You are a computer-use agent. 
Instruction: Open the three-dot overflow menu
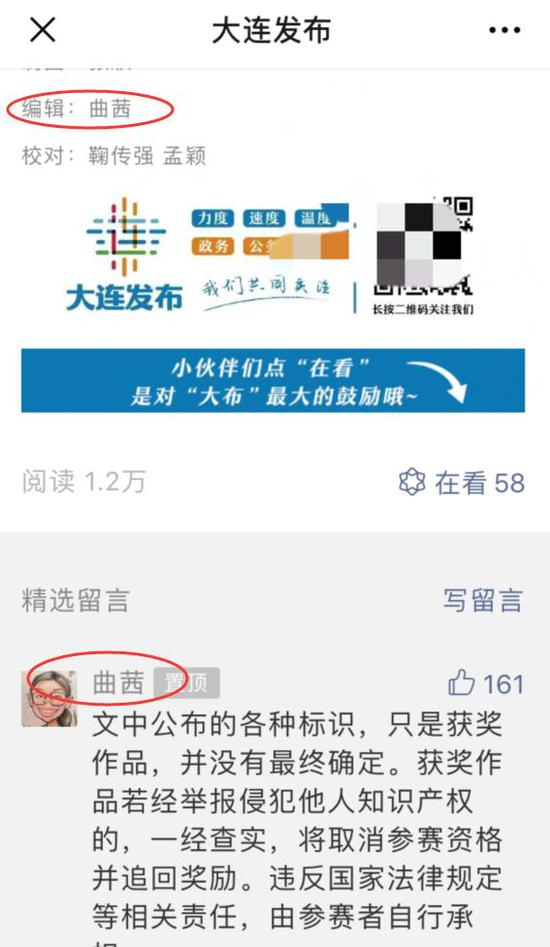click(505, 30)
